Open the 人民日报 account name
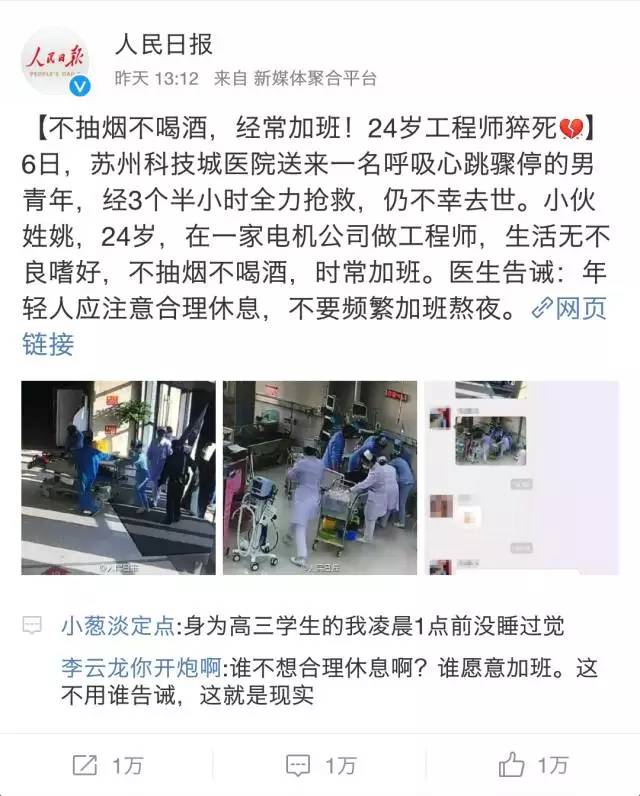This screenshot has width=640, height=796. click(163, 43)
